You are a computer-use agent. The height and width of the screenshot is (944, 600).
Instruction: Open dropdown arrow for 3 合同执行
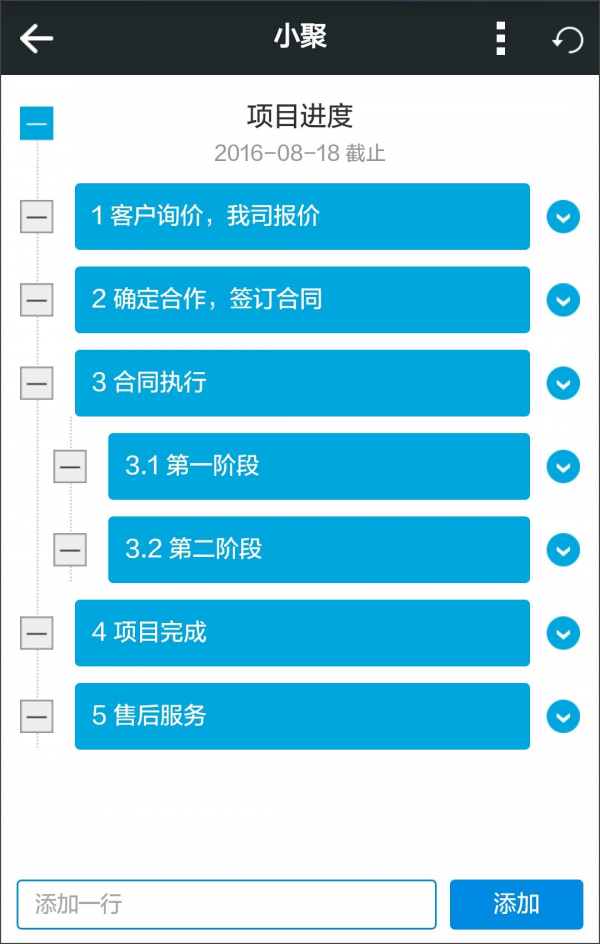point(563,382)
